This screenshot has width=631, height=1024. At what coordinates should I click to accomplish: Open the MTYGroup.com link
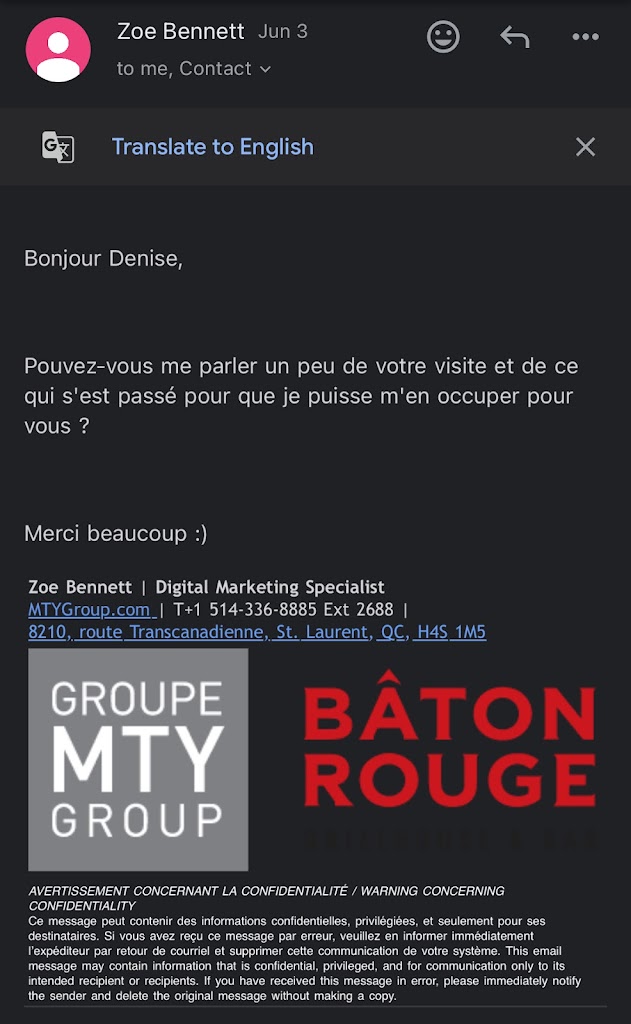tap(89, 609)
